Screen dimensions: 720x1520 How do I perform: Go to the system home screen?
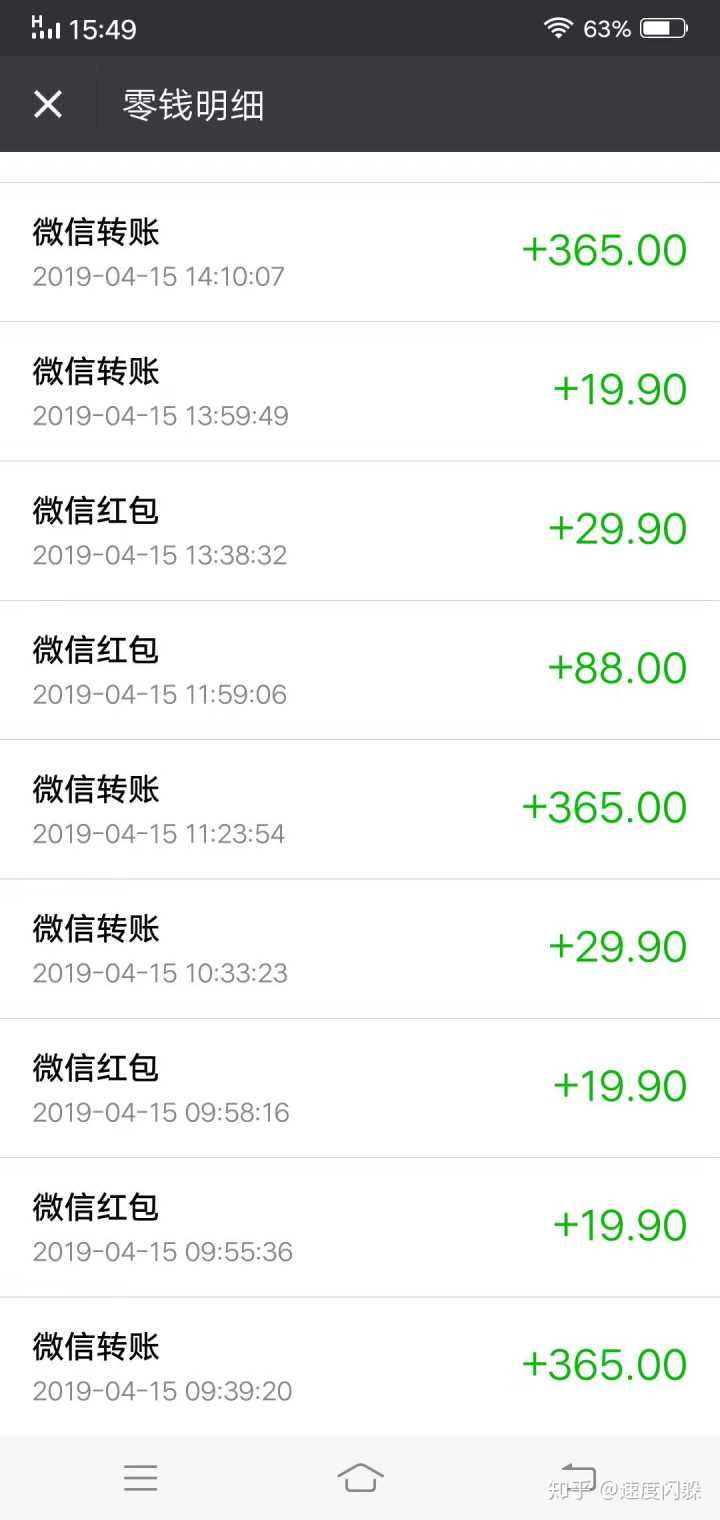[360, 1477]
